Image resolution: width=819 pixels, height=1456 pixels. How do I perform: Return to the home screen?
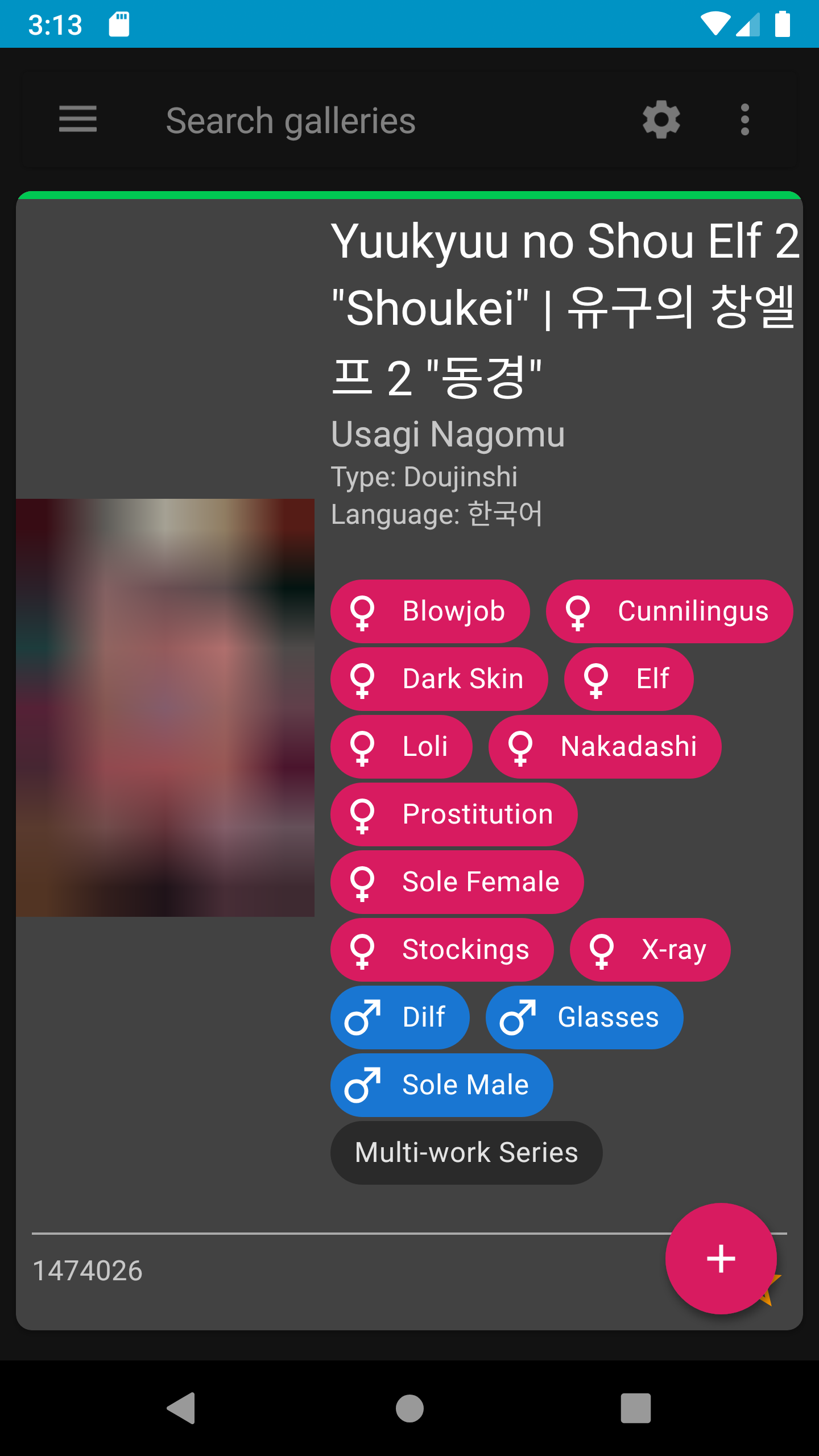coord(409,1408)
